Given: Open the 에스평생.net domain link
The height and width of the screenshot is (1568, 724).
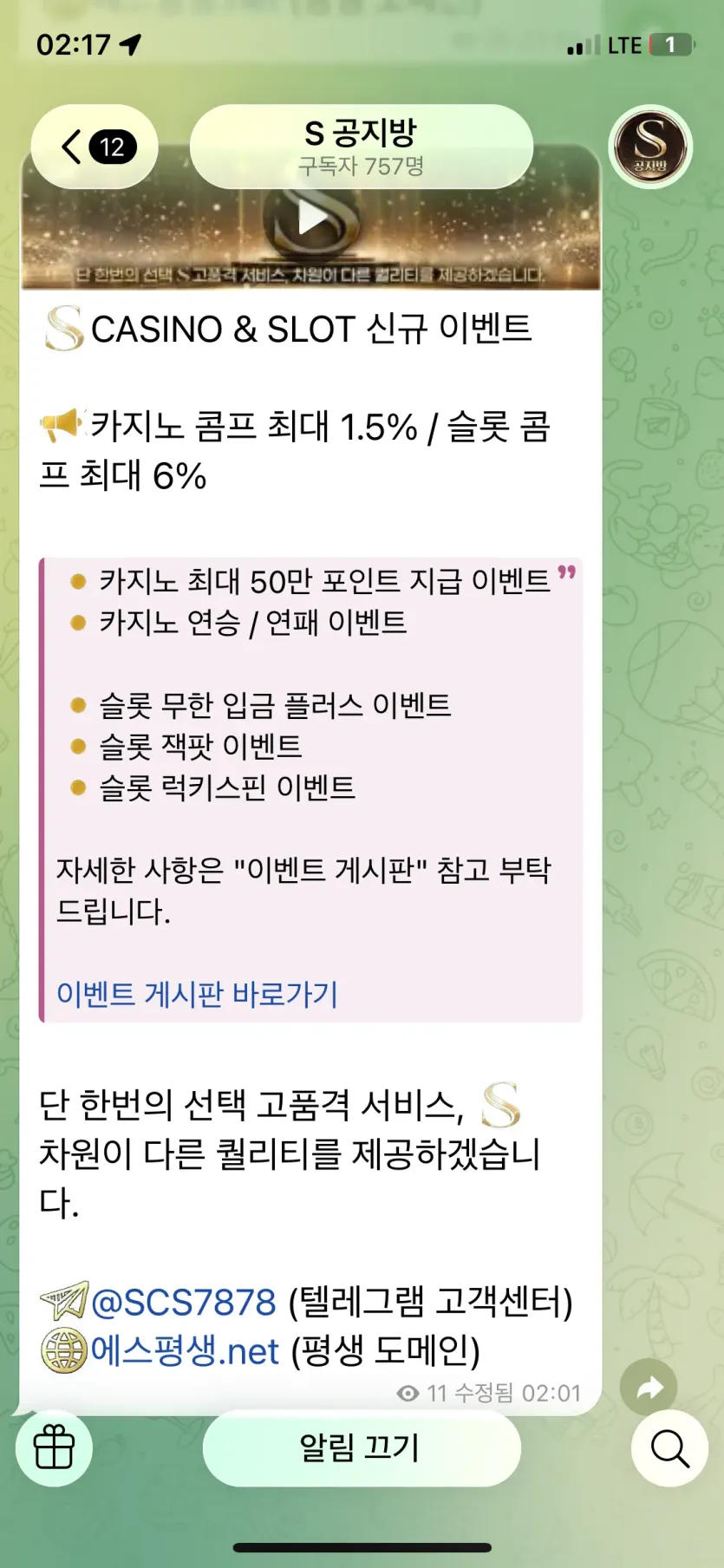Looking at the screenshot, I should tap(185, 1351).
